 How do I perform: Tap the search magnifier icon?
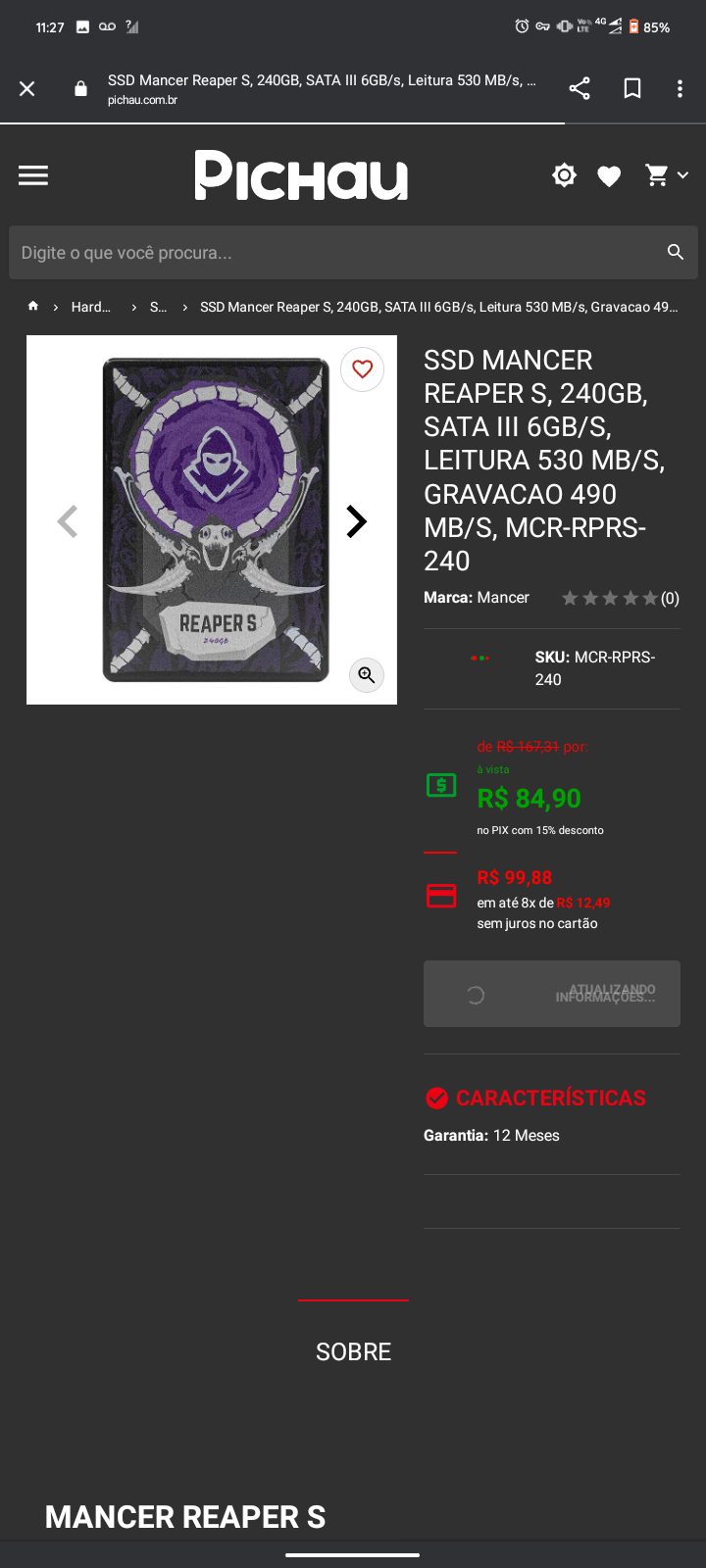pyautogui.click(x=675, y=253)
